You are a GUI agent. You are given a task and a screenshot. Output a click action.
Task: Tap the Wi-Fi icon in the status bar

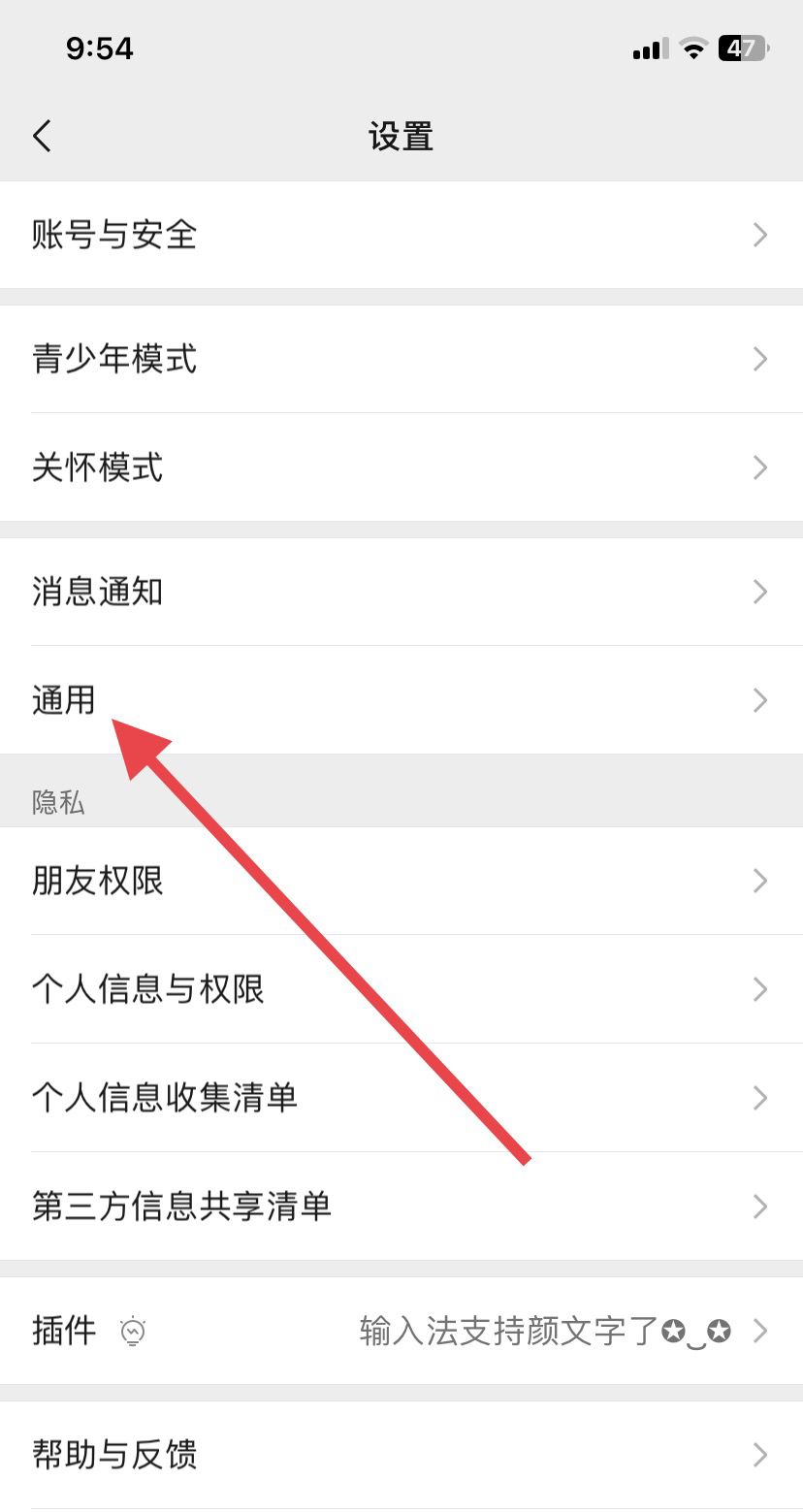pos(692,48)
